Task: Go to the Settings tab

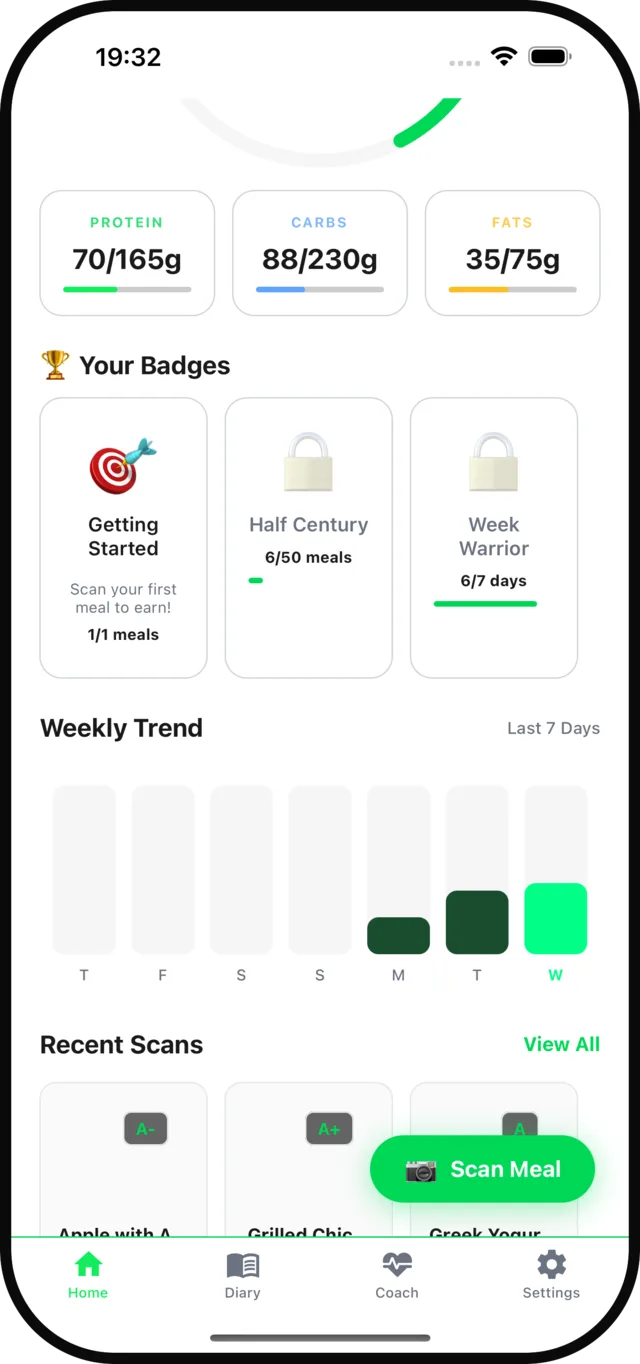Action: coord(551,1275)
